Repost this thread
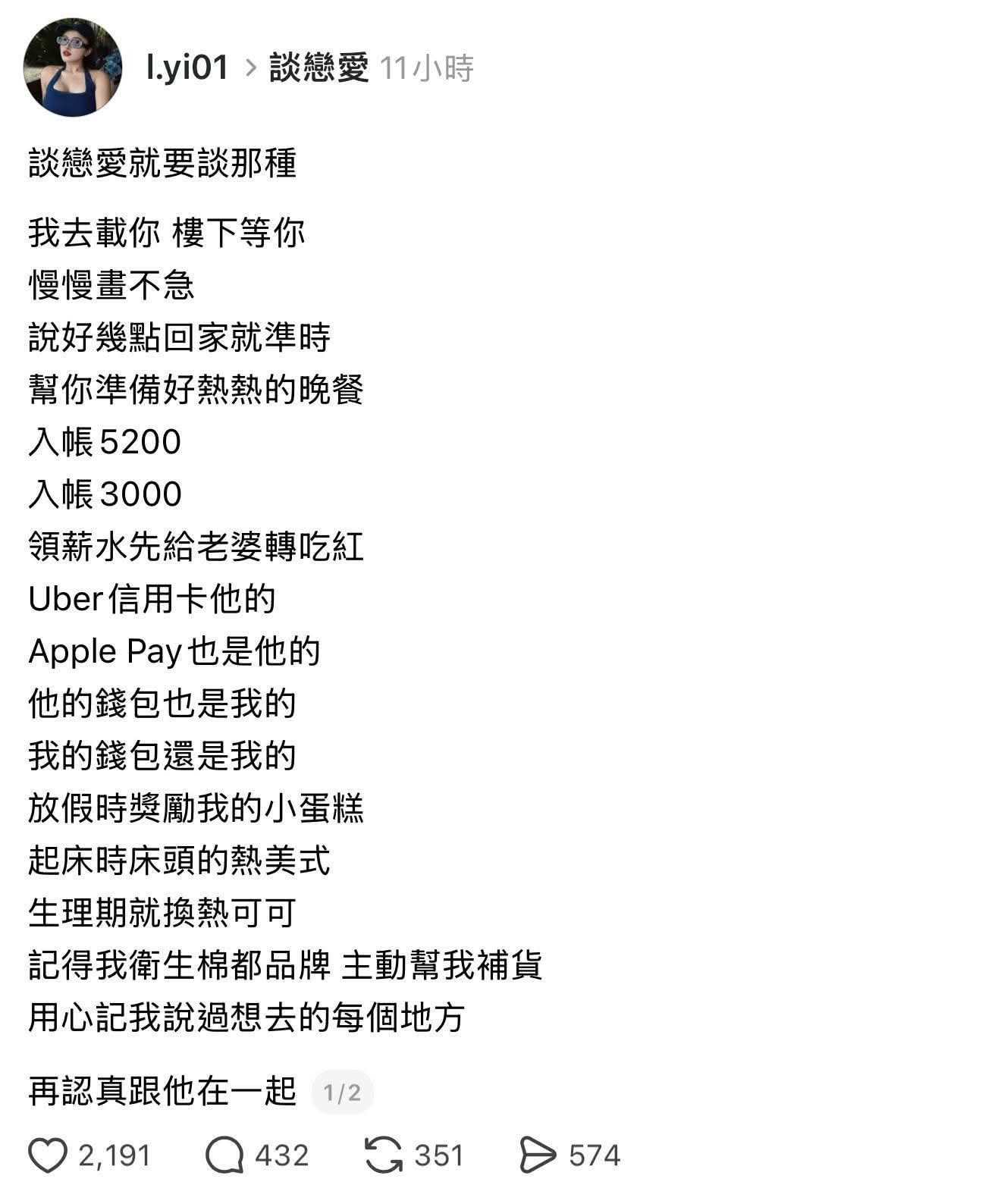This screenshot has width=1001, height=1204. pos(384,1155)
